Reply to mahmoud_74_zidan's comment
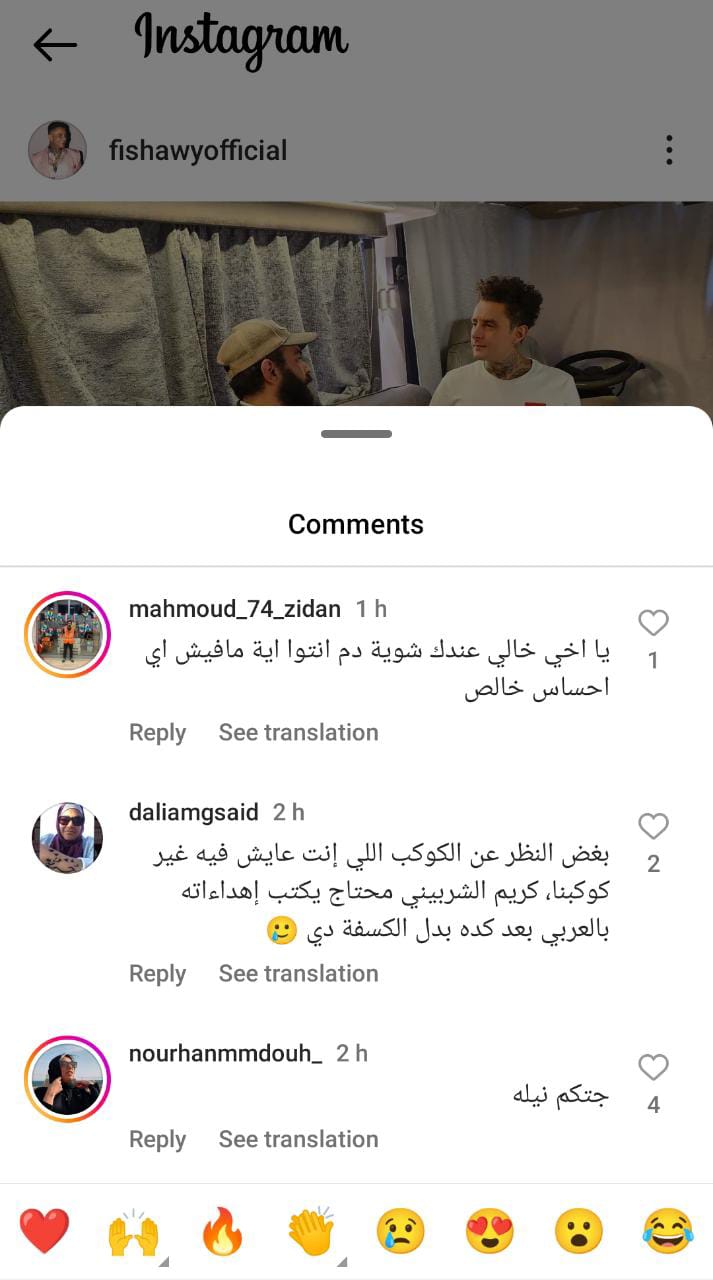The height and width of the screenshot is (1280, 713). coord(157,732)
